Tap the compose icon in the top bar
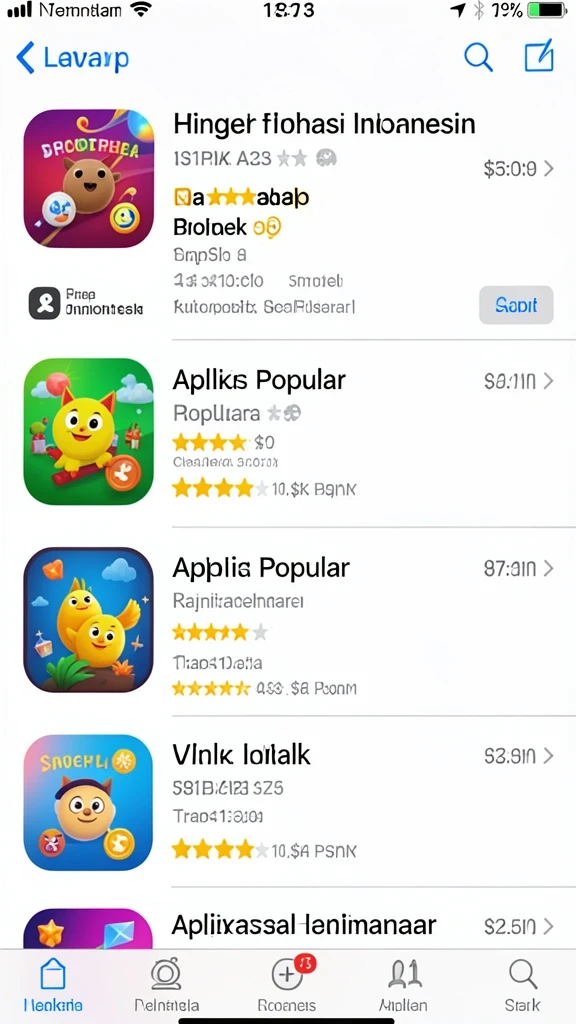The image size is (576, 1024). tap(539, 56)
